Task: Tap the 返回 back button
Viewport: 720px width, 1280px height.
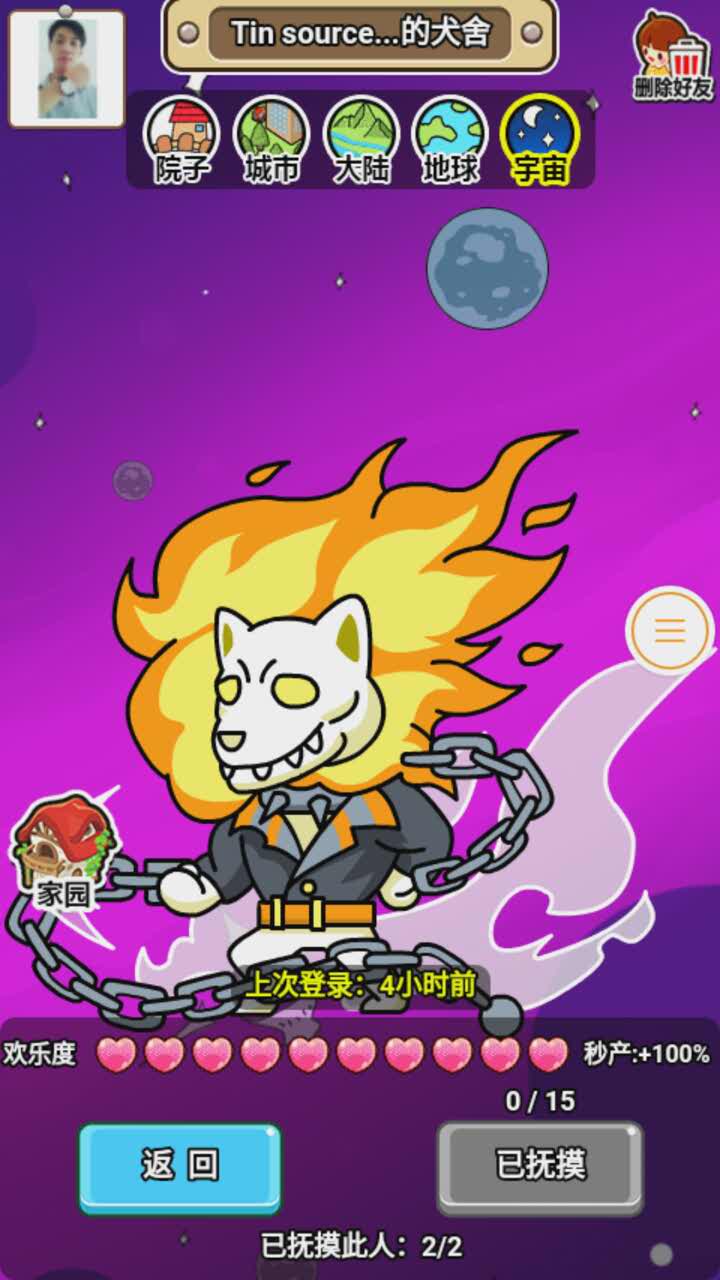Action: coord(180,1166)
